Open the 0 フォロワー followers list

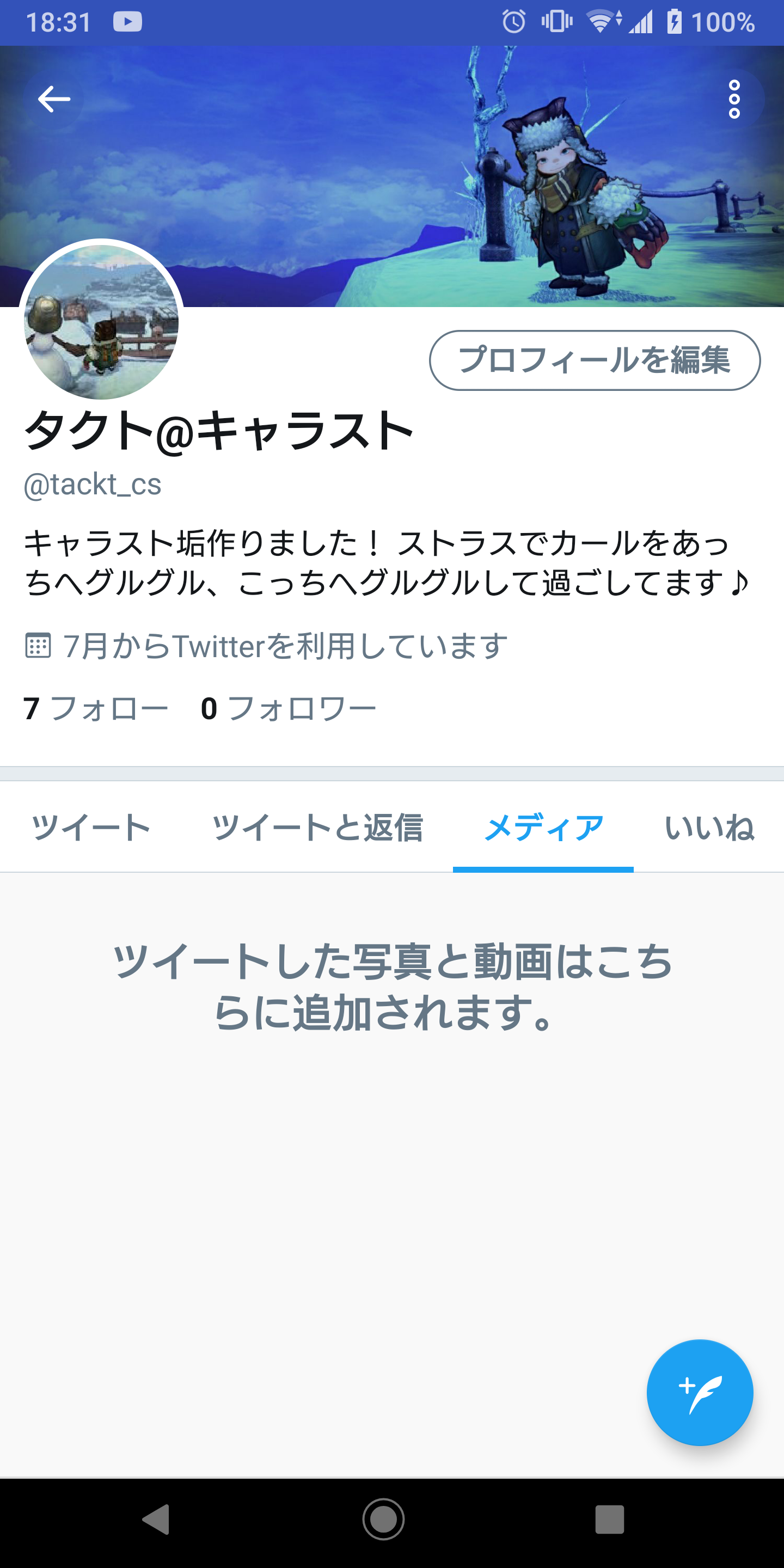pyautogui.click(x=289, y=708)
